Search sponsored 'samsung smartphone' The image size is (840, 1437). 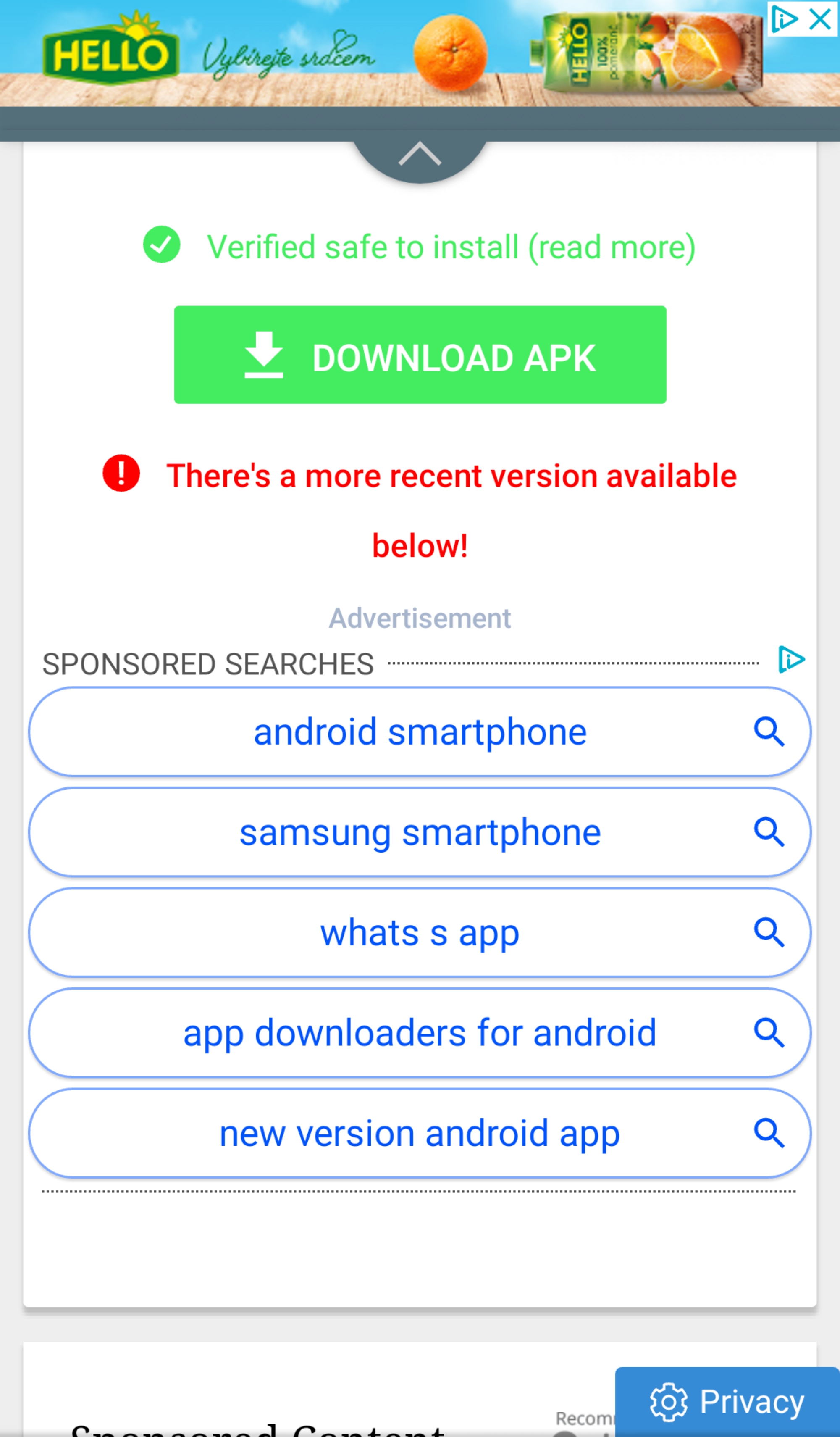pos(420,832)
